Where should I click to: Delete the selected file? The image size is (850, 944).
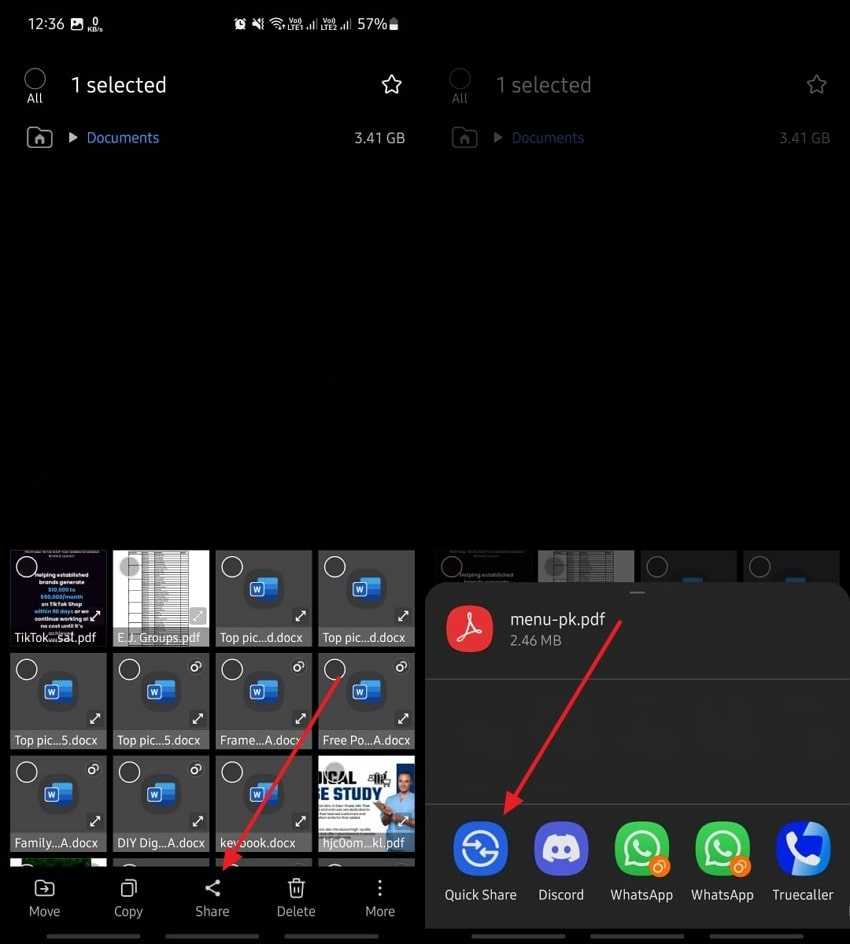(x=296, y=897)
